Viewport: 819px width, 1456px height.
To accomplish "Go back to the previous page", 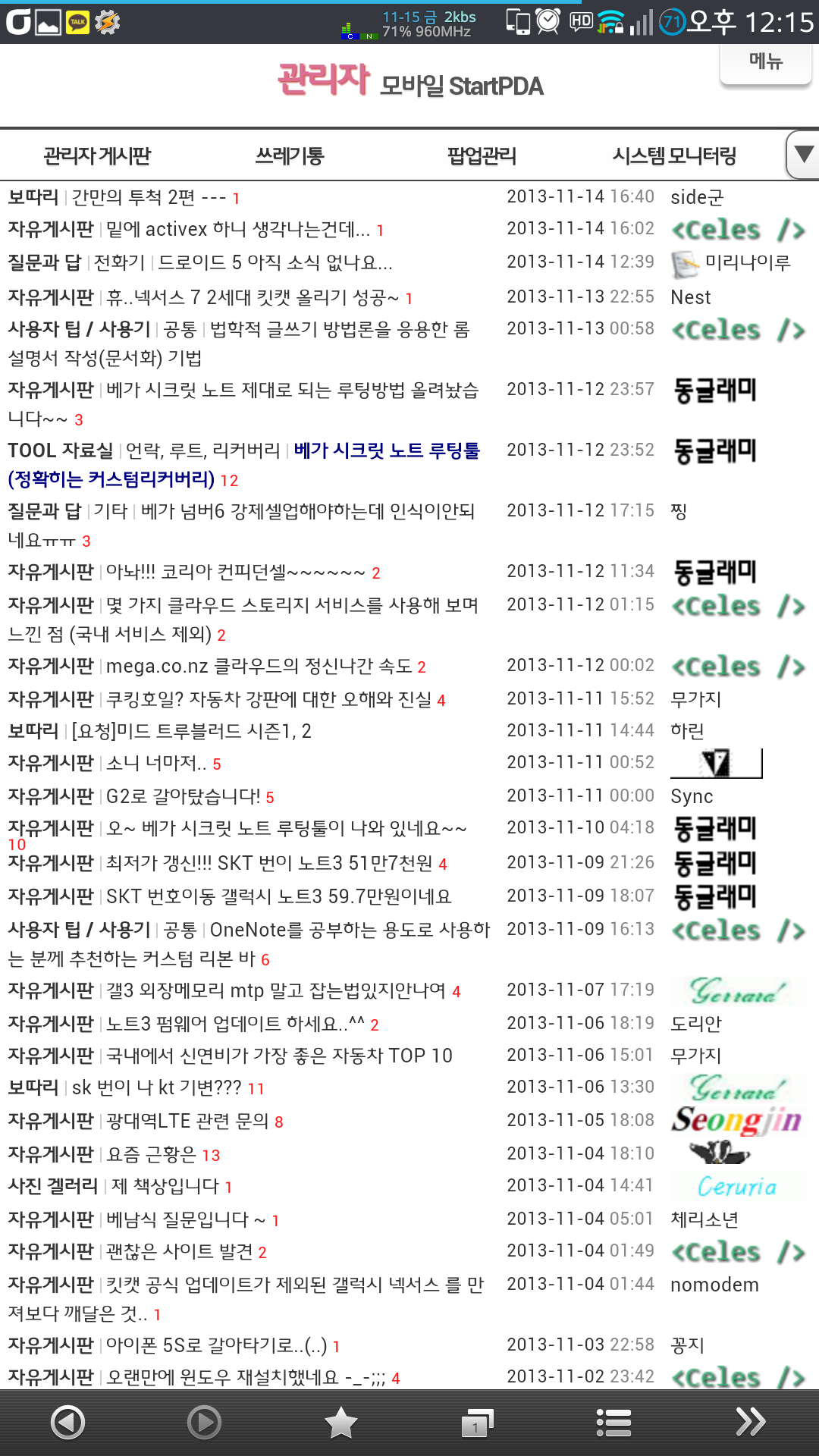I will click(67, 1423).
